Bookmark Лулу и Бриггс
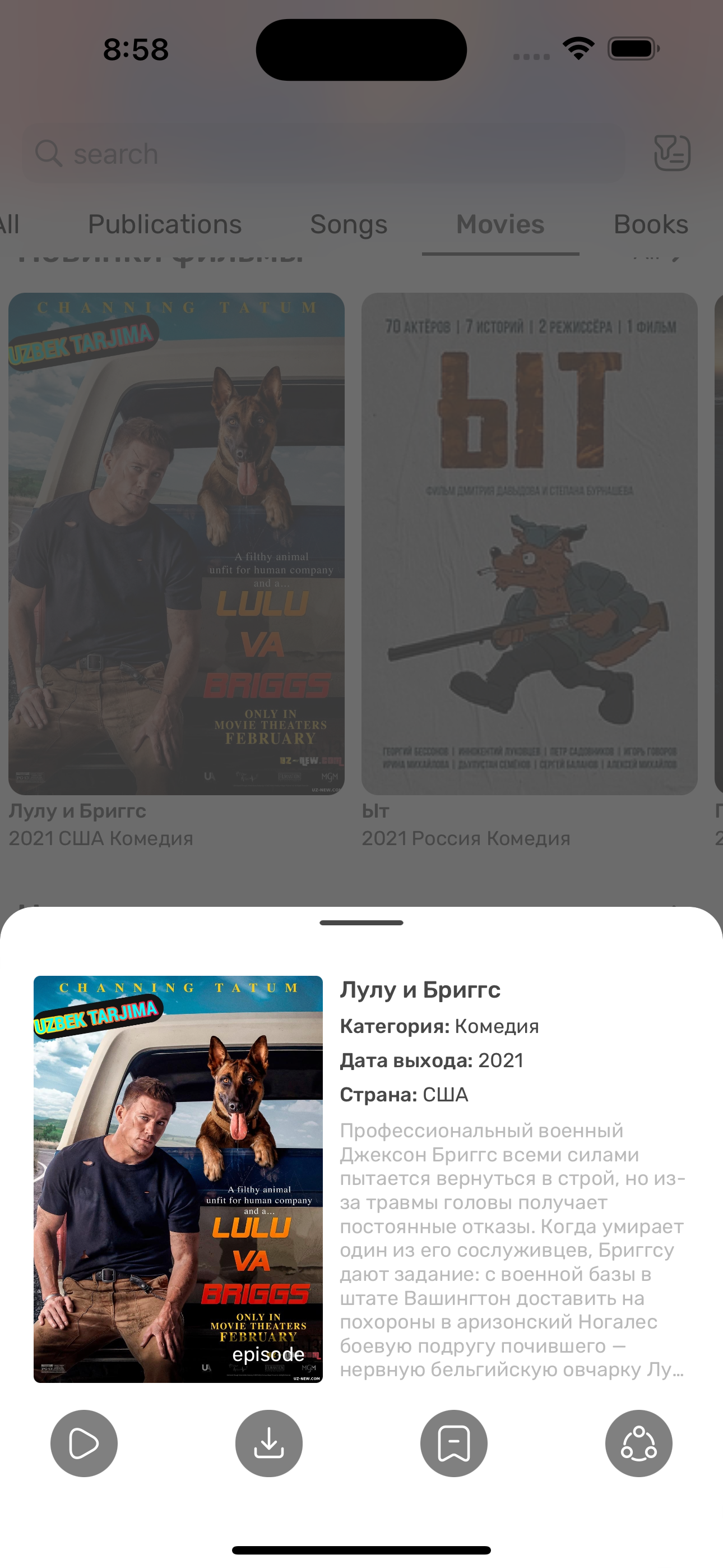The height and width of the screenshot is (1568, 723). tap(454, 1443)
